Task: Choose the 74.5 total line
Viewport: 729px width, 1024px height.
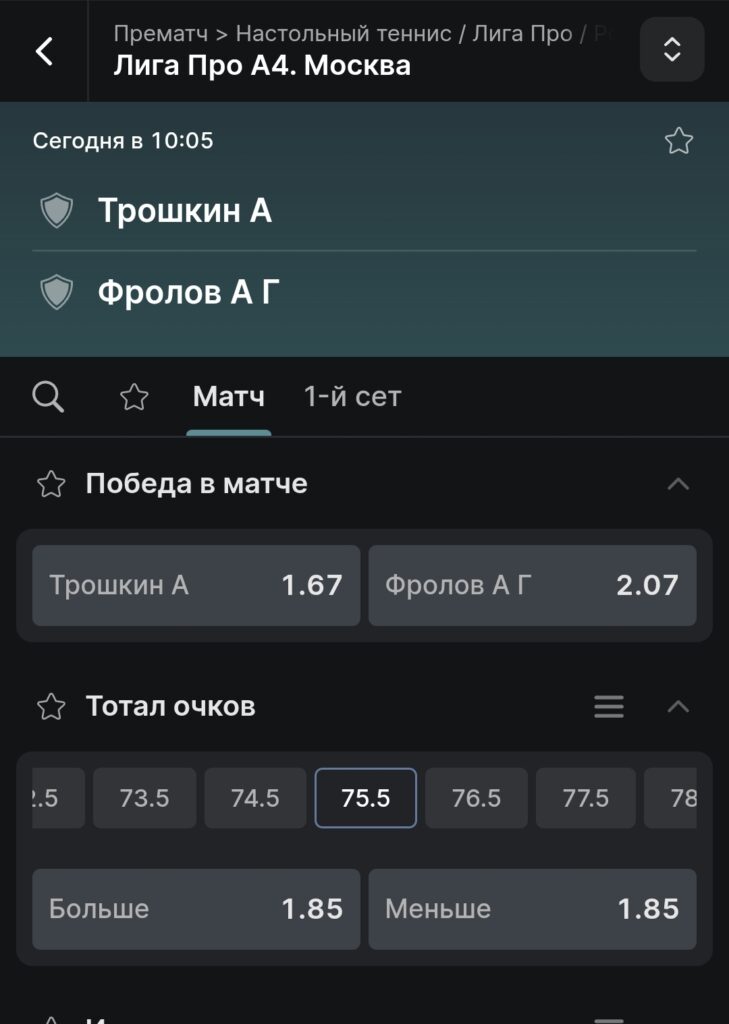Action: click(255, 798)
